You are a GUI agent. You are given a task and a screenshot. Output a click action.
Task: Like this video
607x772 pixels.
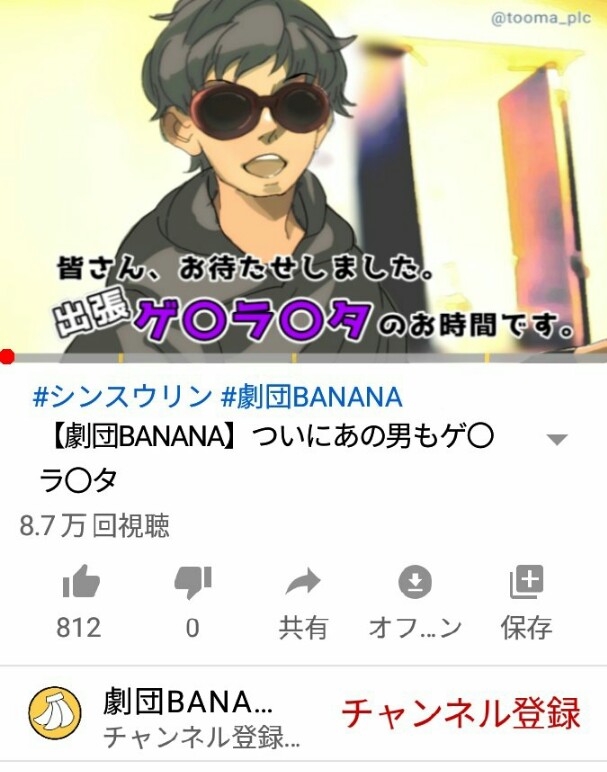(79, 583)
